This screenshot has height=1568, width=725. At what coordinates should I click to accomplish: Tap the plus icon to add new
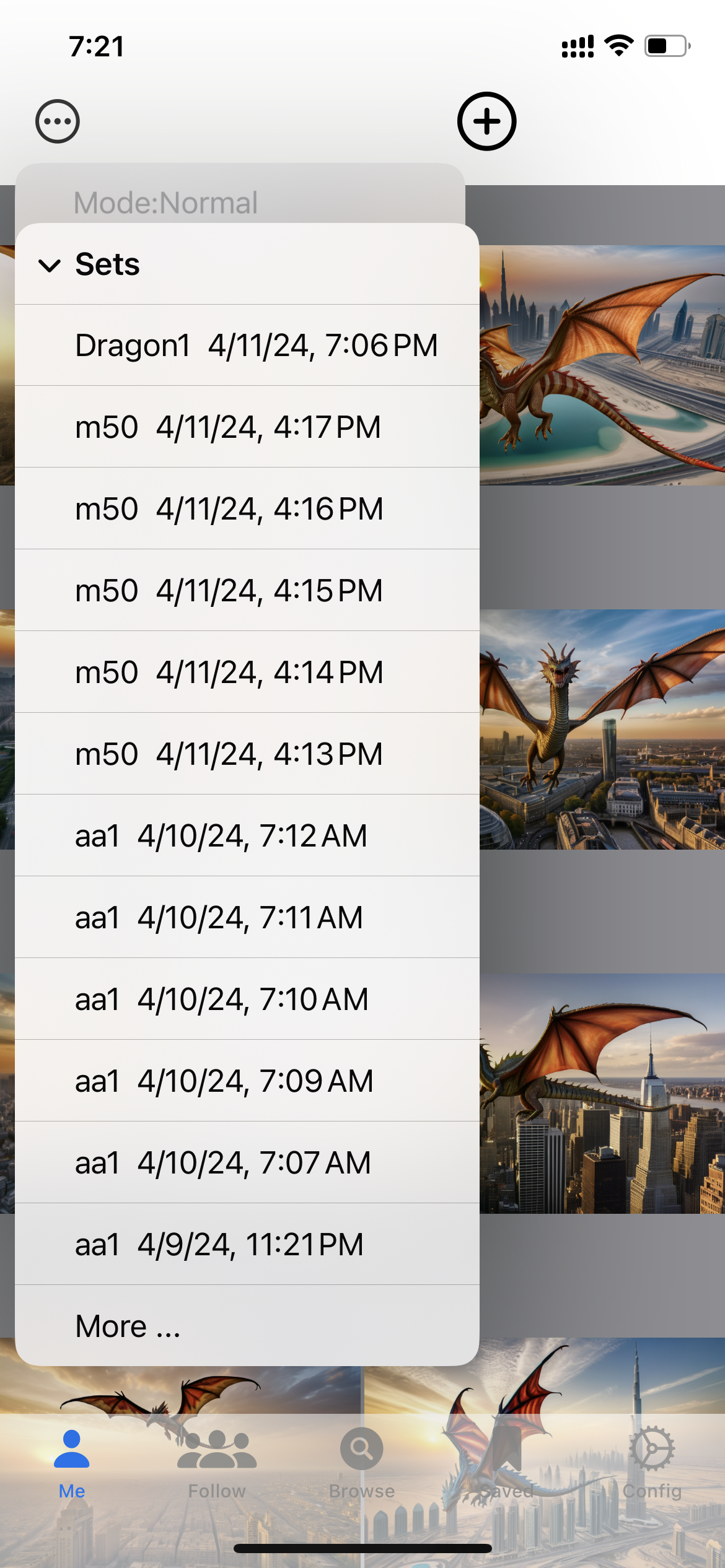tap(487, 121)
